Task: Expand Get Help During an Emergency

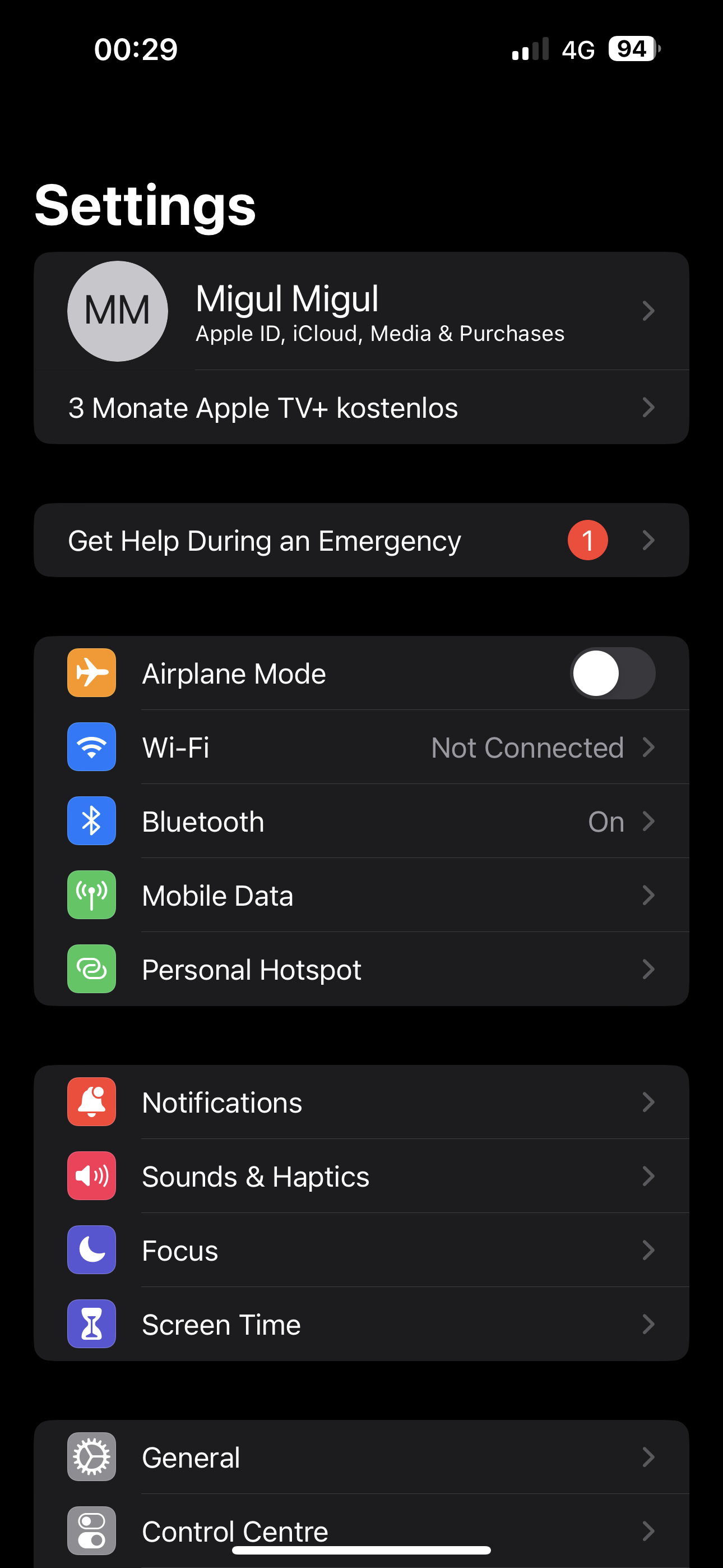Action: tap(361, 540)
